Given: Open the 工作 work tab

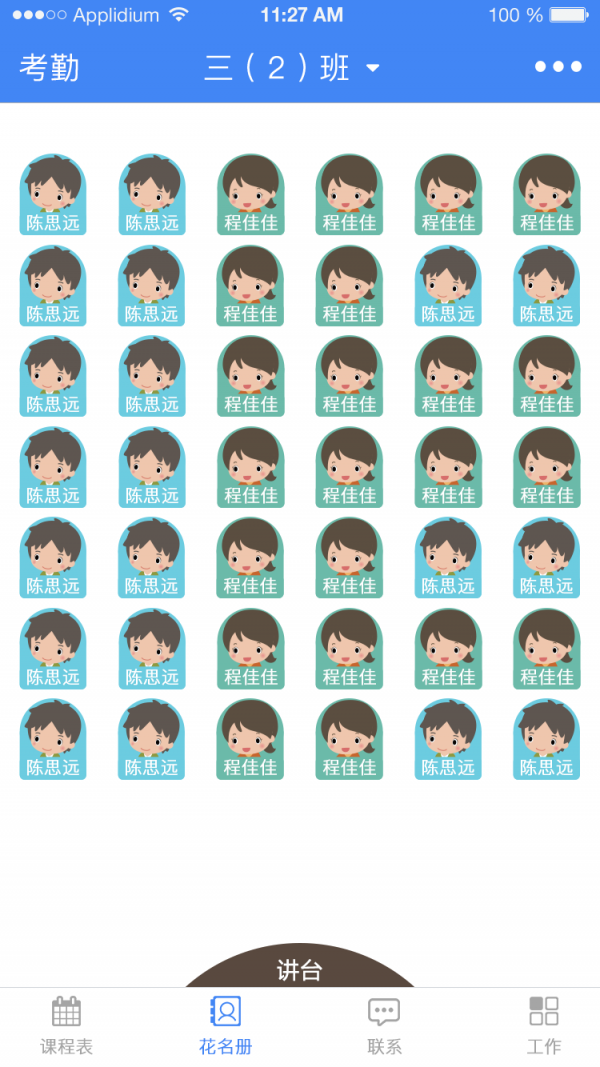Looking at the screenshot, I should pos(544,1026).
